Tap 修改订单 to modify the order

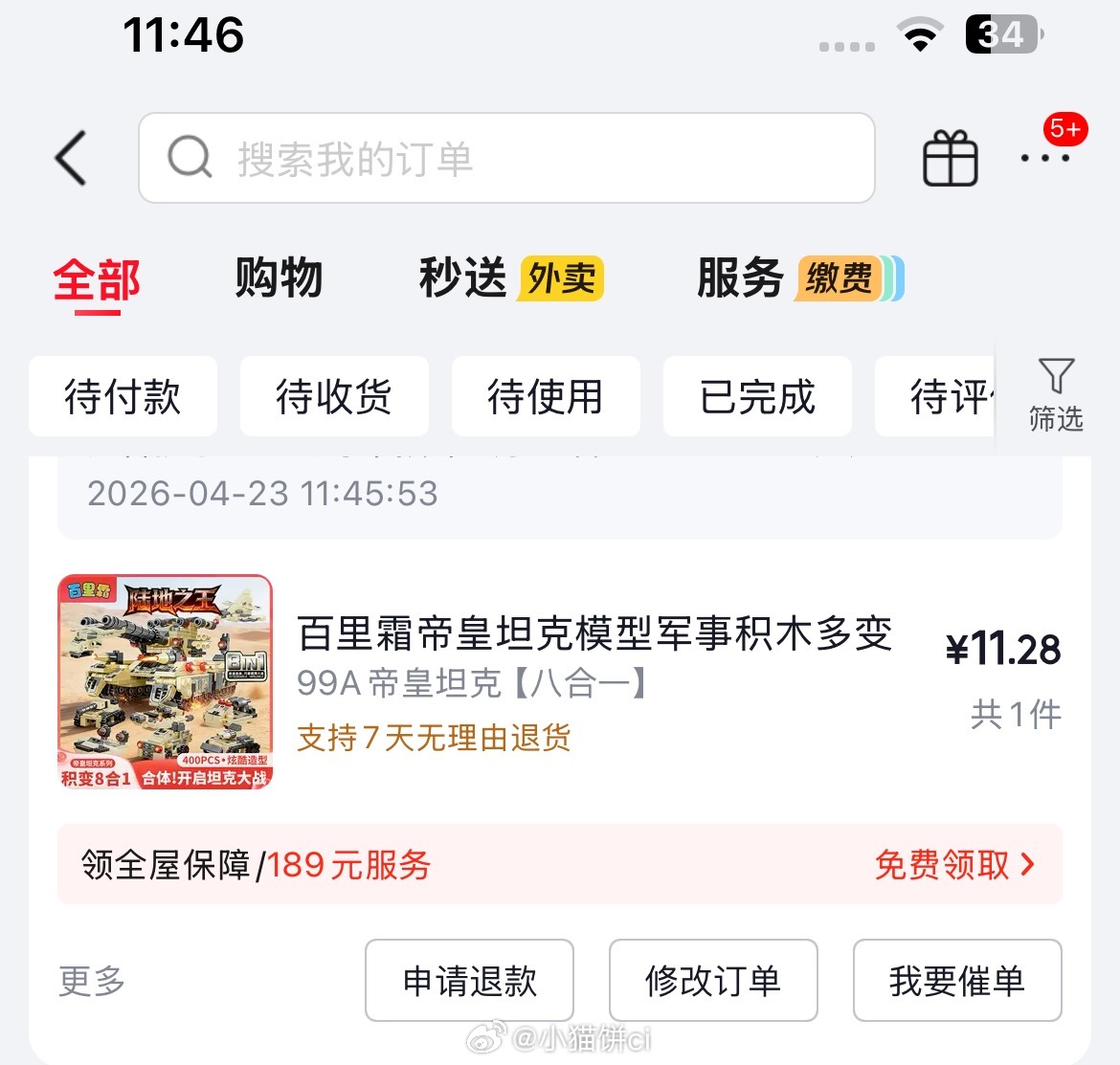(713, 981)
